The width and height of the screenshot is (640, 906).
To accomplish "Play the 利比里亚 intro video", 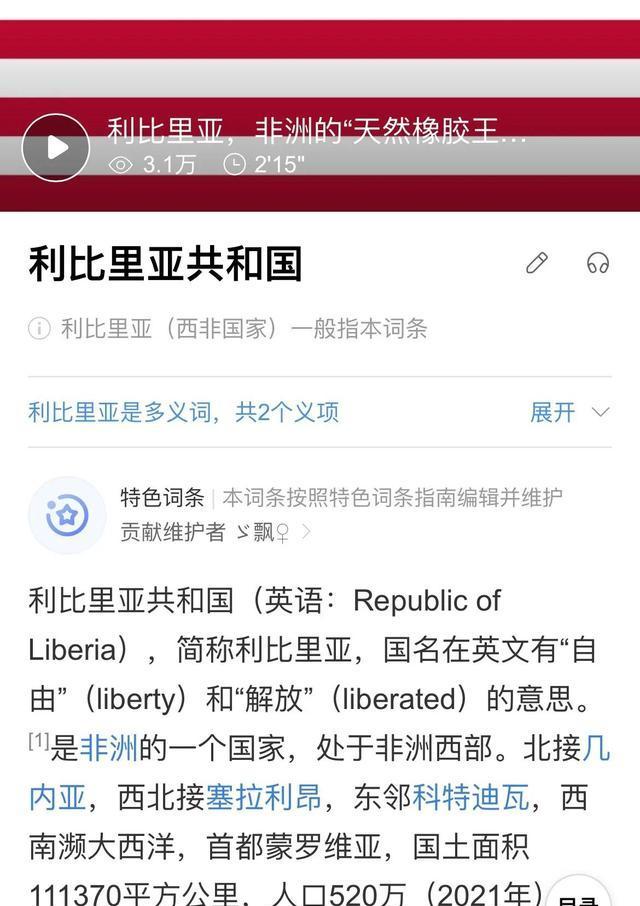I will [x=56, y=148].
